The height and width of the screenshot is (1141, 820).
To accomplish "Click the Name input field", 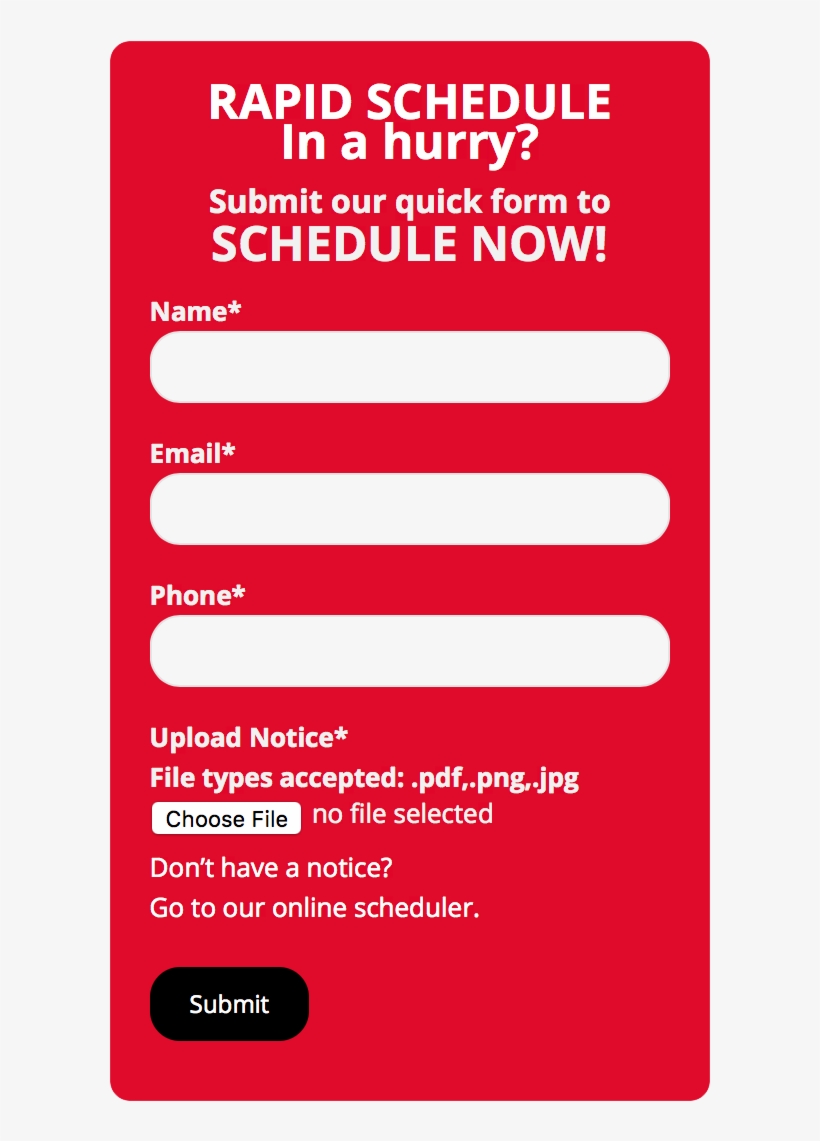I will [410, 367].
